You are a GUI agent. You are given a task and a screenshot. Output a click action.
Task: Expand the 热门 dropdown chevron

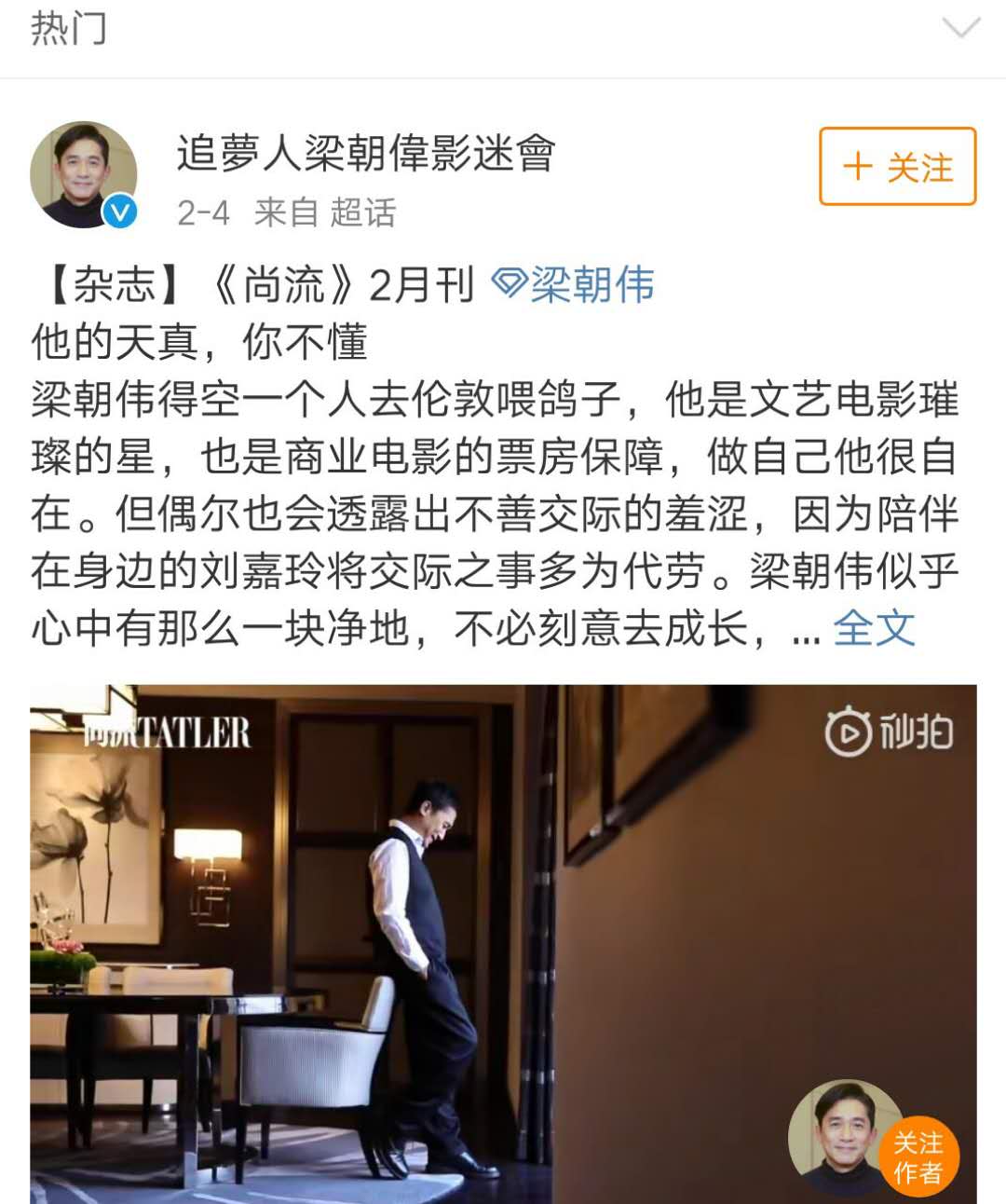961,28
